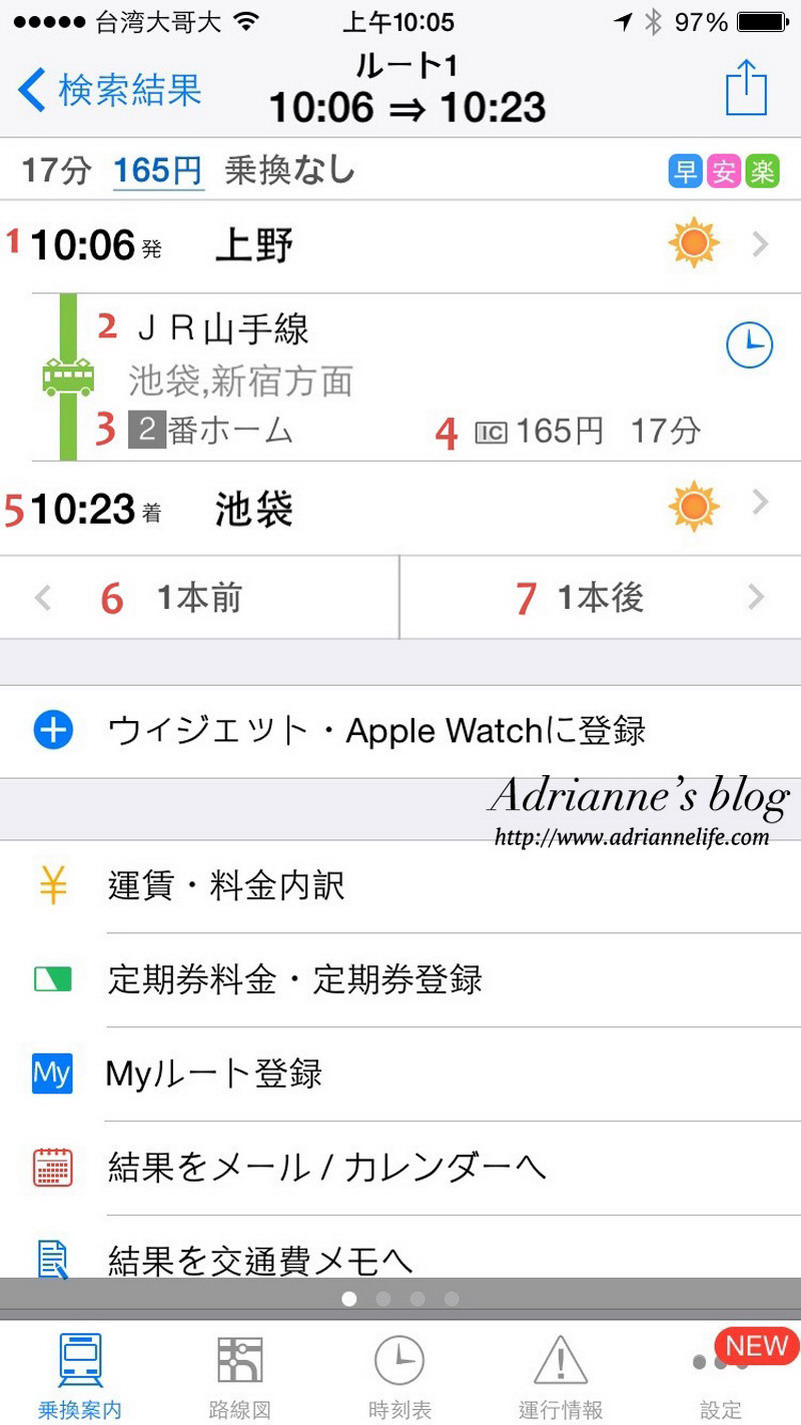
Task: Show the previous train with 1本前
Action: [x=200, y=598]
